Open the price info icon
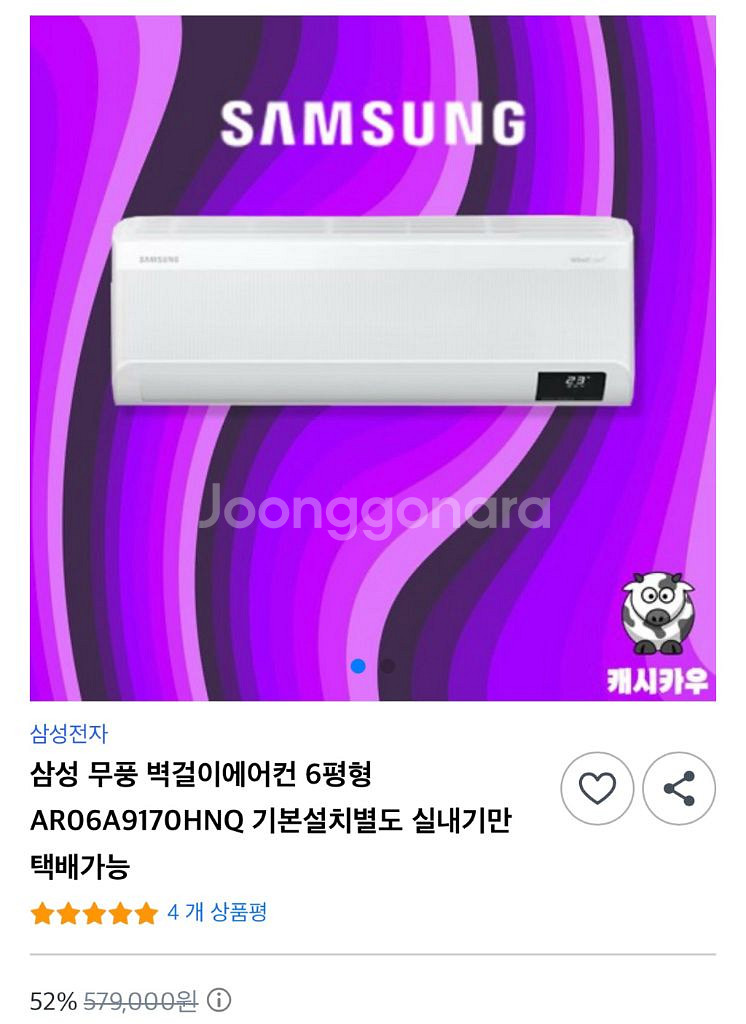Image resolution: width=746 pixels, height=1024 pixels. pyautogui.click(x=219, y=1000)
